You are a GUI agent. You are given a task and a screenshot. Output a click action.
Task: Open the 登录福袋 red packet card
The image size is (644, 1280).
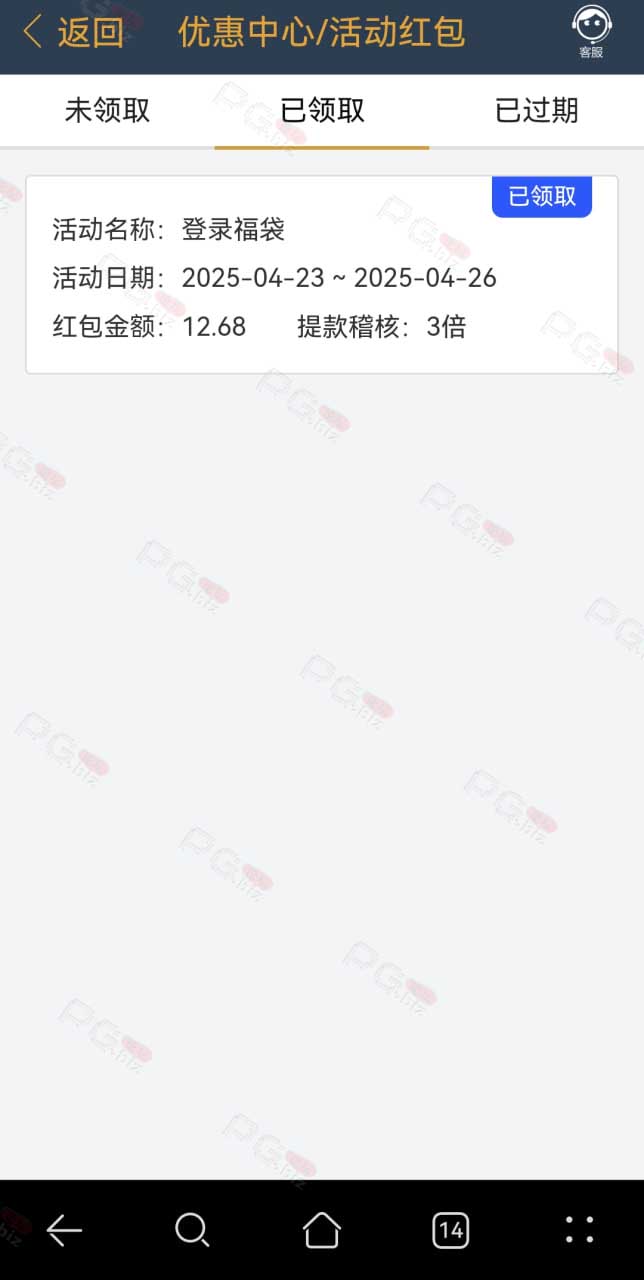[322, 275]
